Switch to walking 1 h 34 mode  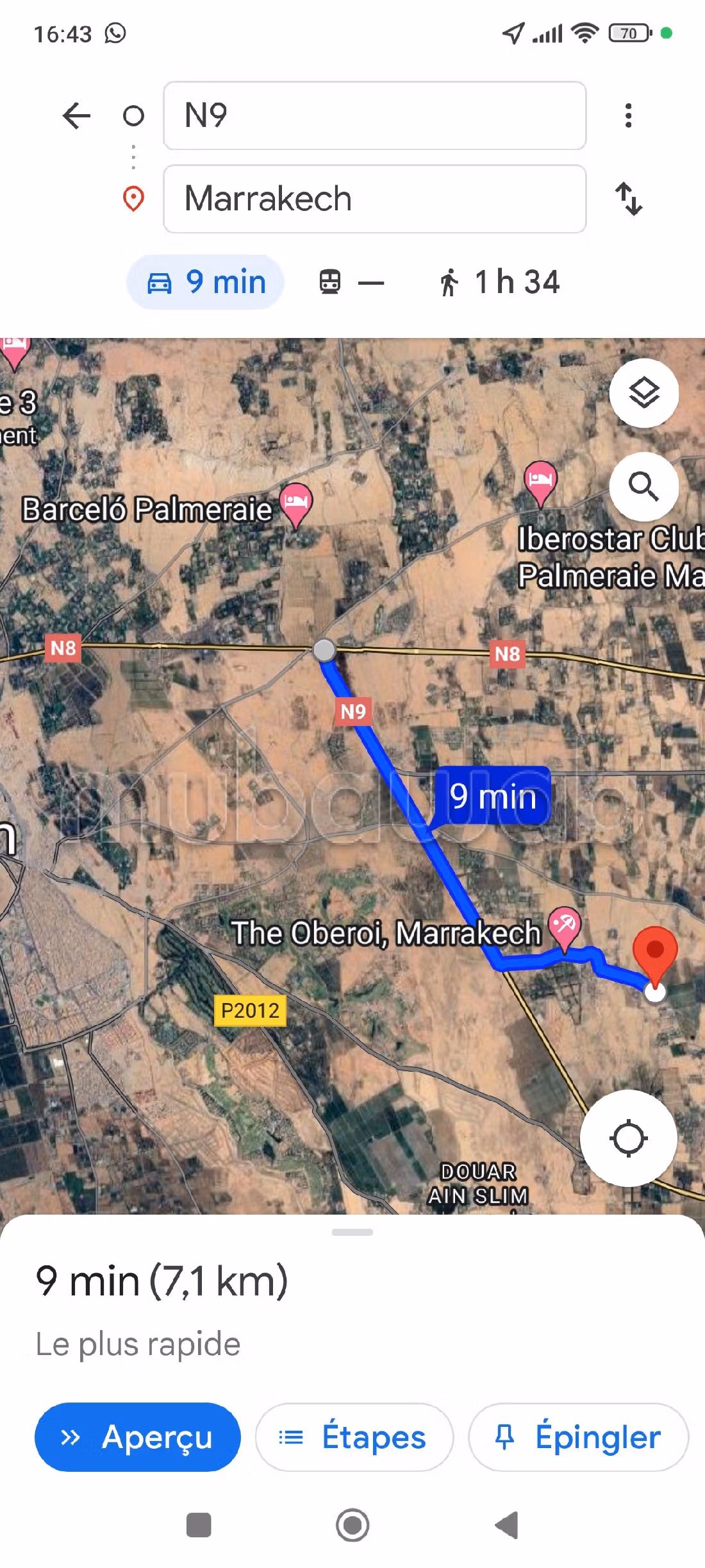(500, 282)
